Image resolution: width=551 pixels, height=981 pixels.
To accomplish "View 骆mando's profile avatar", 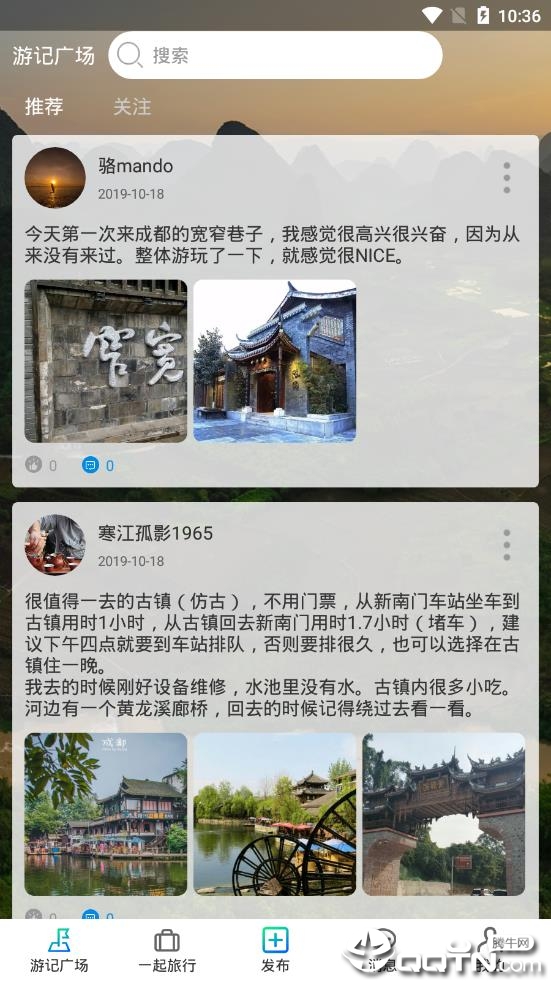I will (55, 178).
